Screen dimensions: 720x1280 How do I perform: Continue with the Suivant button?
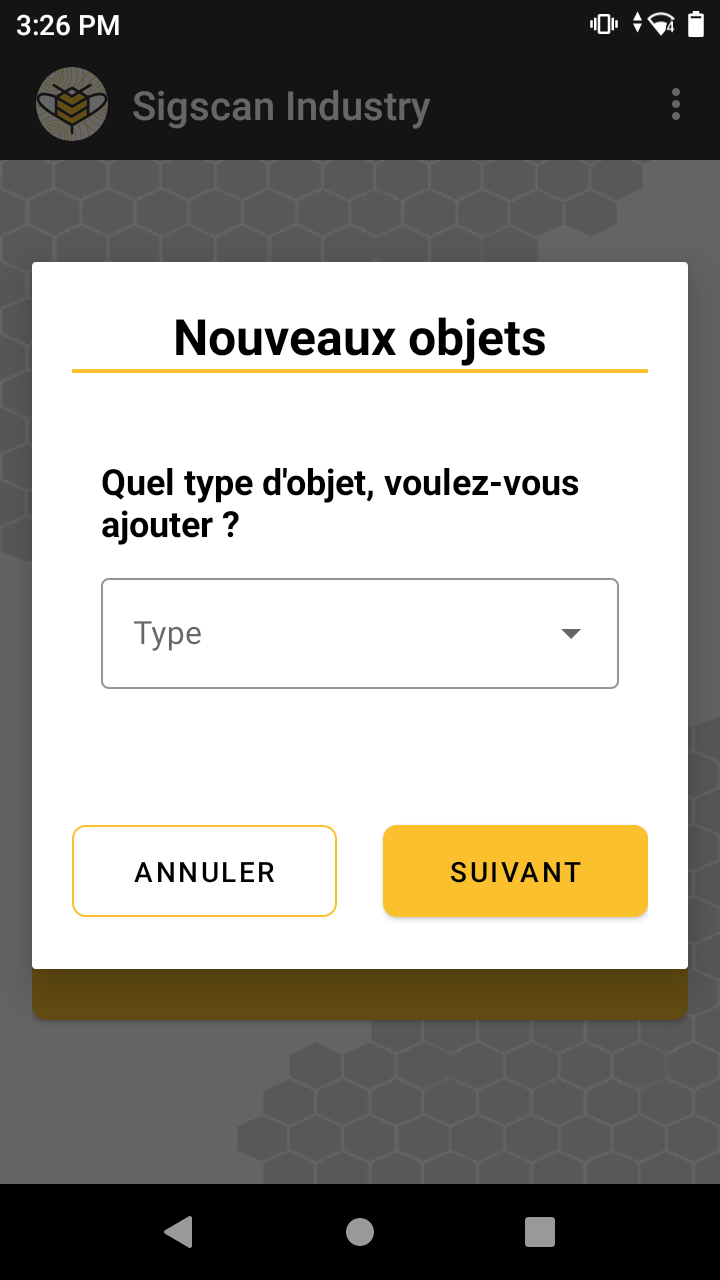[515, 871]
